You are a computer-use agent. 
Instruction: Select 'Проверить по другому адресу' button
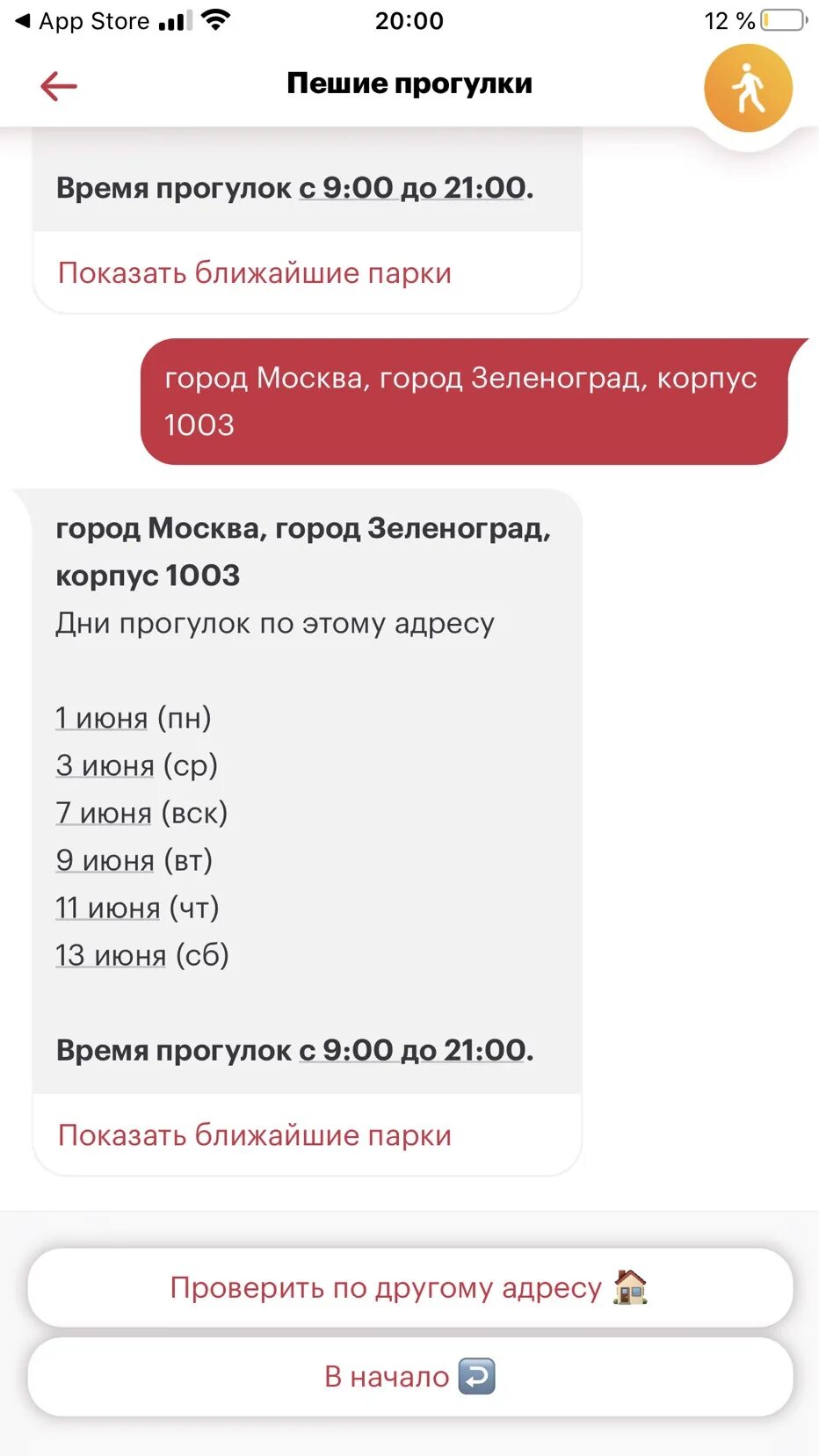click(410, 1288)
